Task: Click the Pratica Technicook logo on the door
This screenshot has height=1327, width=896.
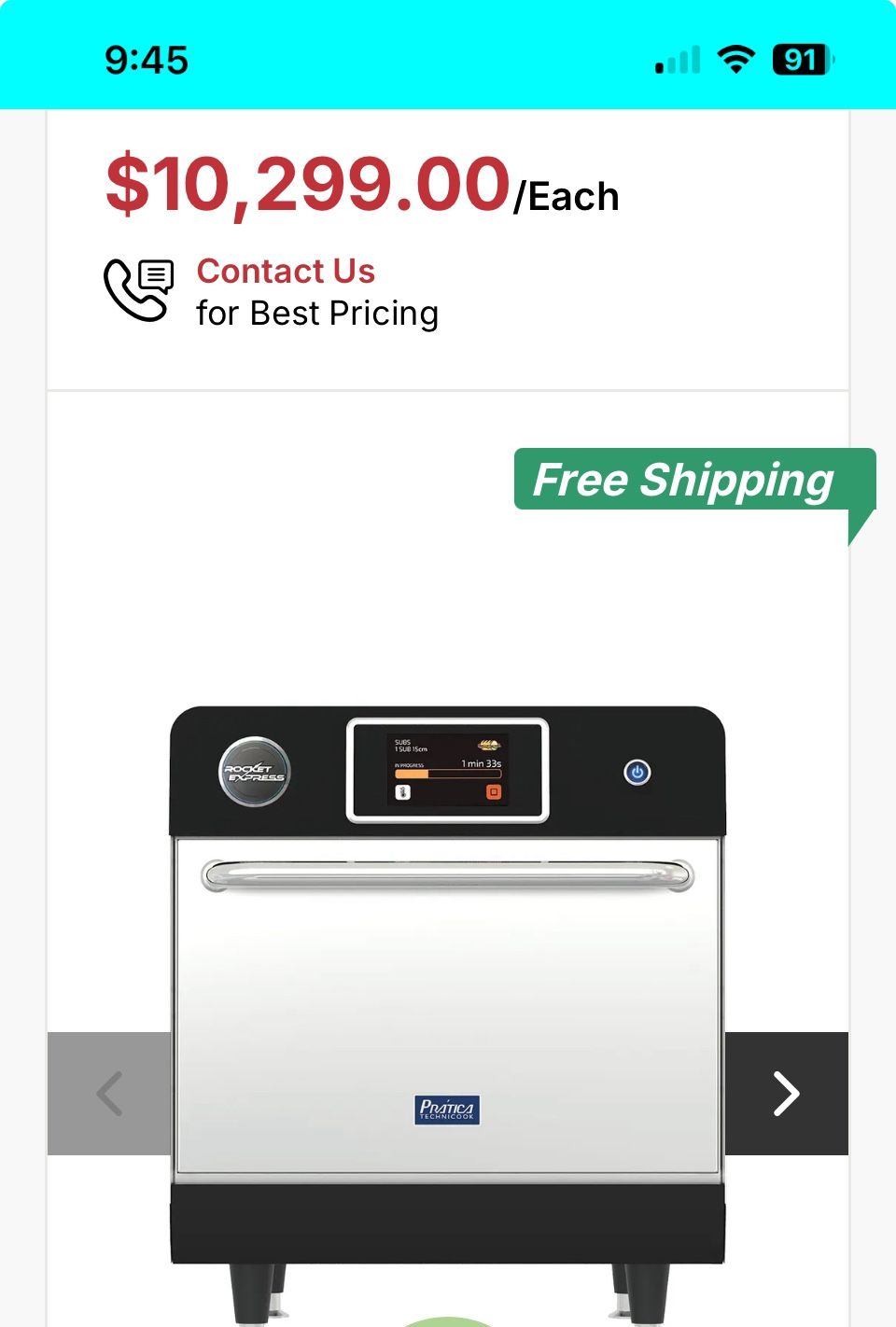Action: coord(446,1110)
